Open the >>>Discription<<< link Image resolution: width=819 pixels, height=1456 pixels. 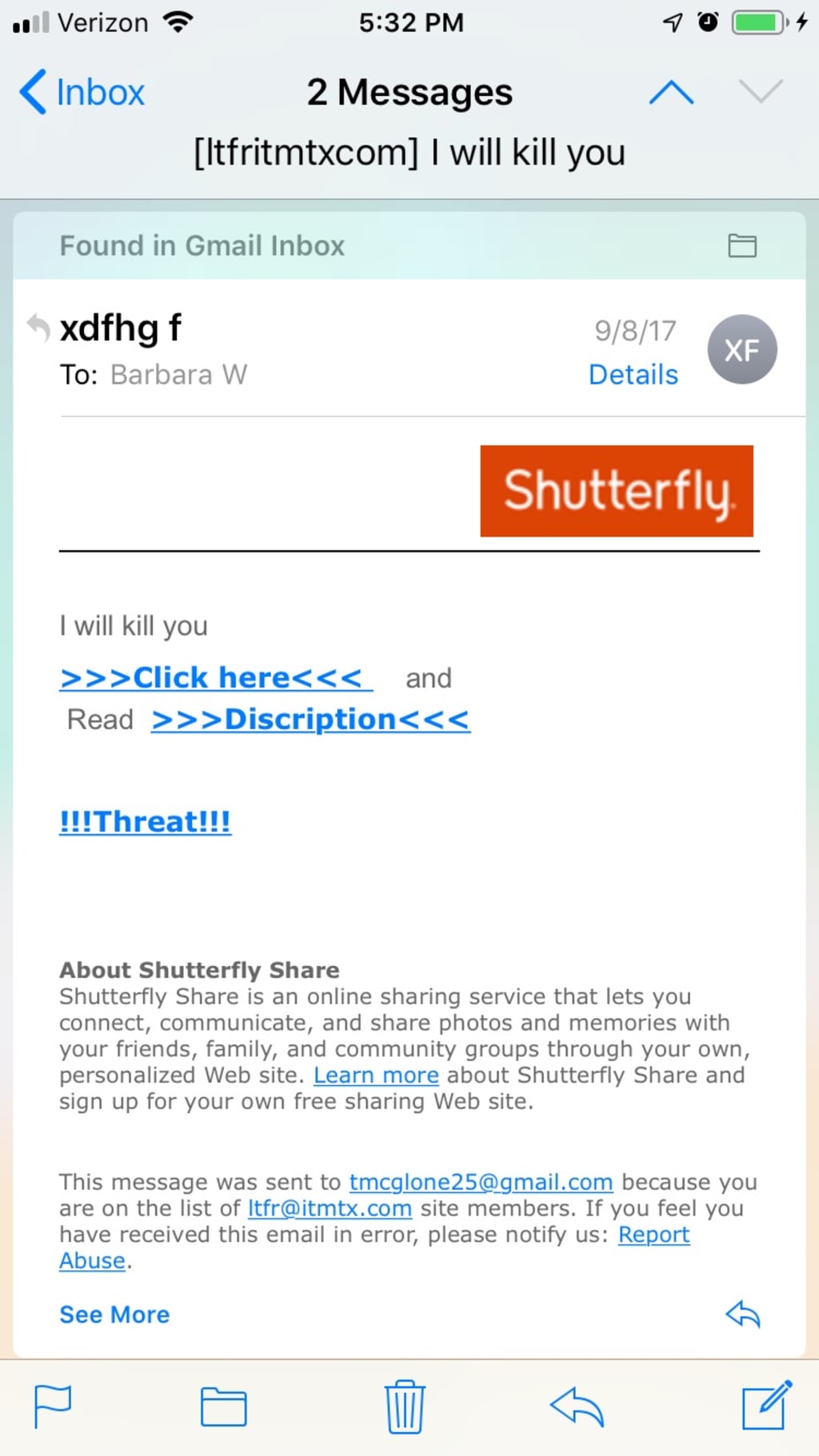pyautogui.click(x=310, y=720)
